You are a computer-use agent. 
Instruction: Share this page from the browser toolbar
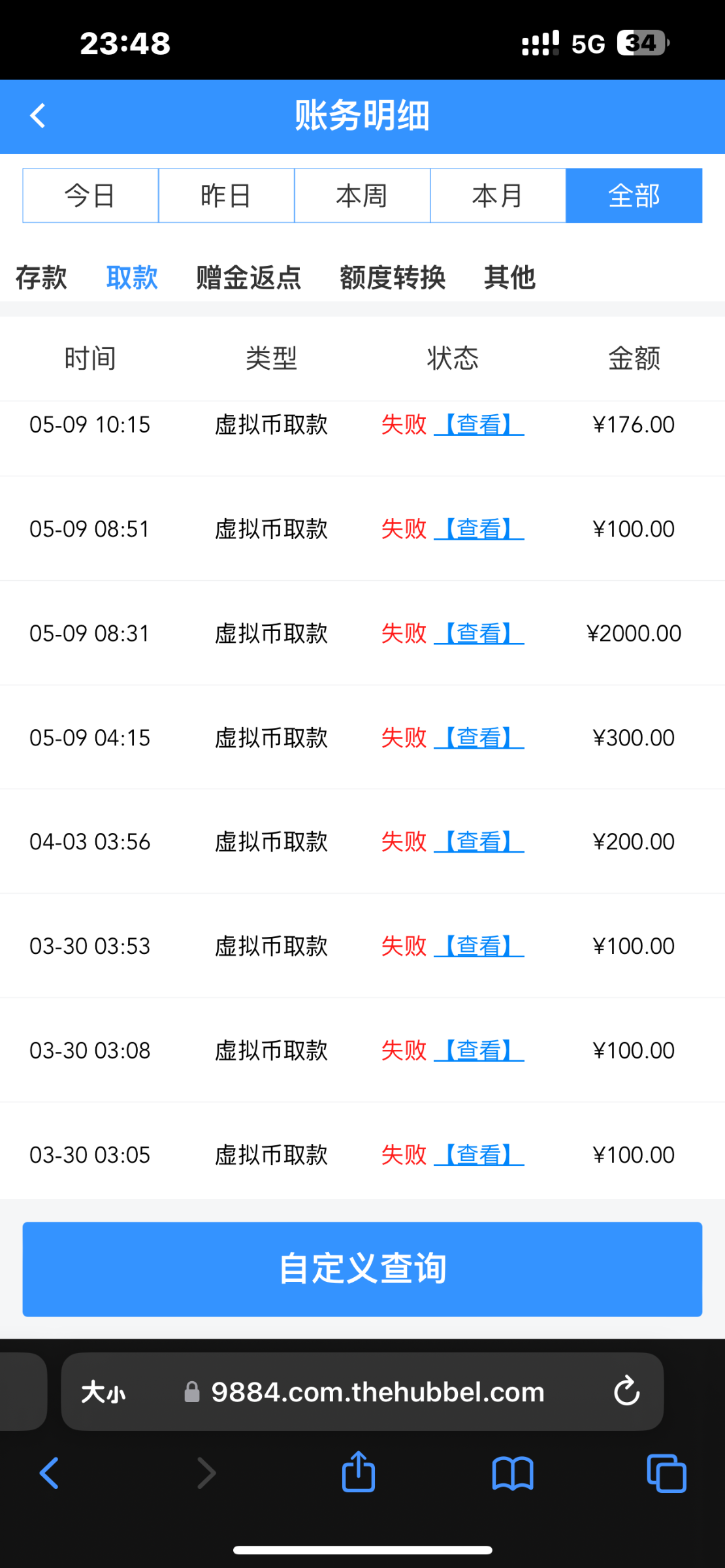point(359,1473)
